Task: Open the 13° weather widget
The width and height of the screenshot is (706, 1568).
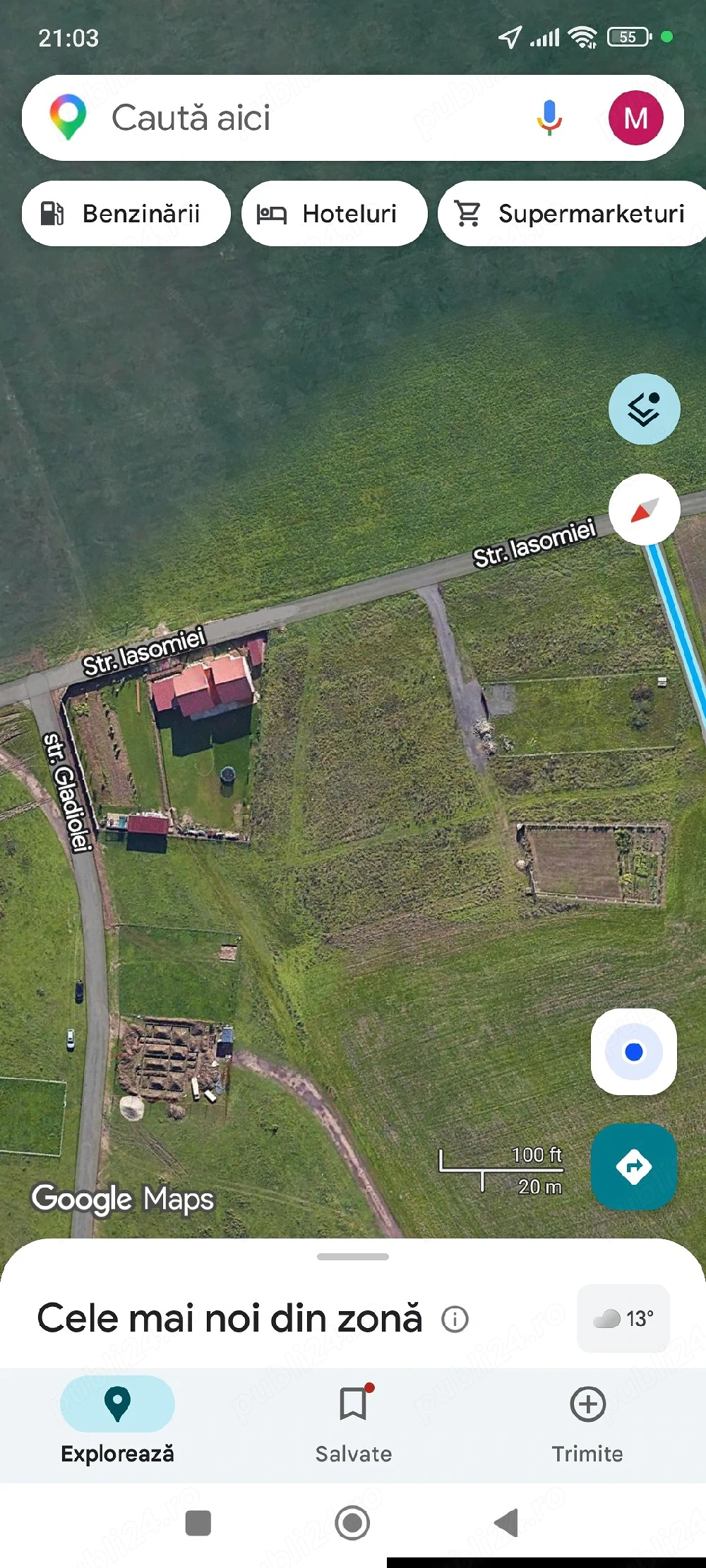Action: pos(623,1318)
